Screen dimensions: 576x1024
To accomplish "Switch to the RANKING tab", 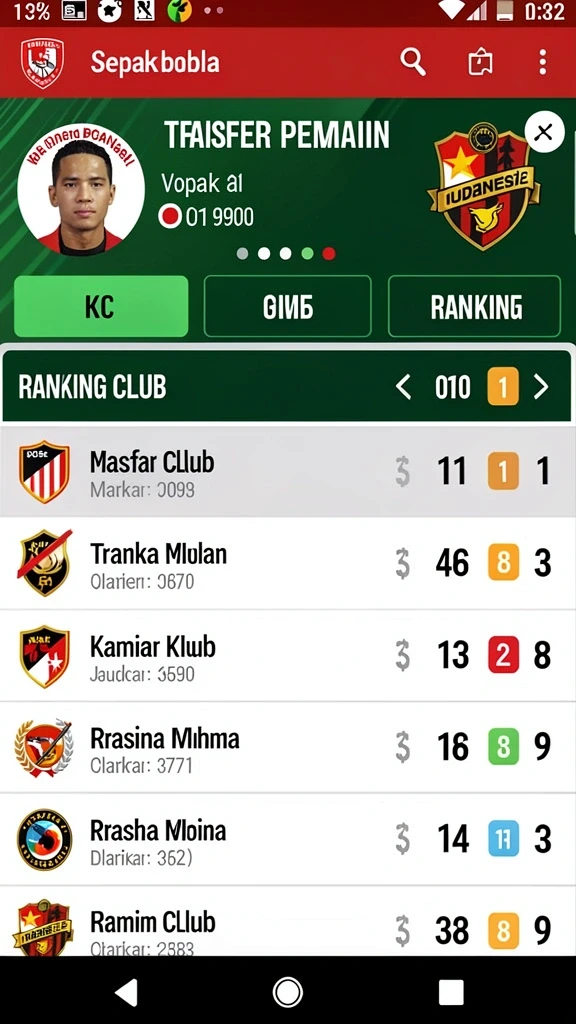I will point(475,306).
